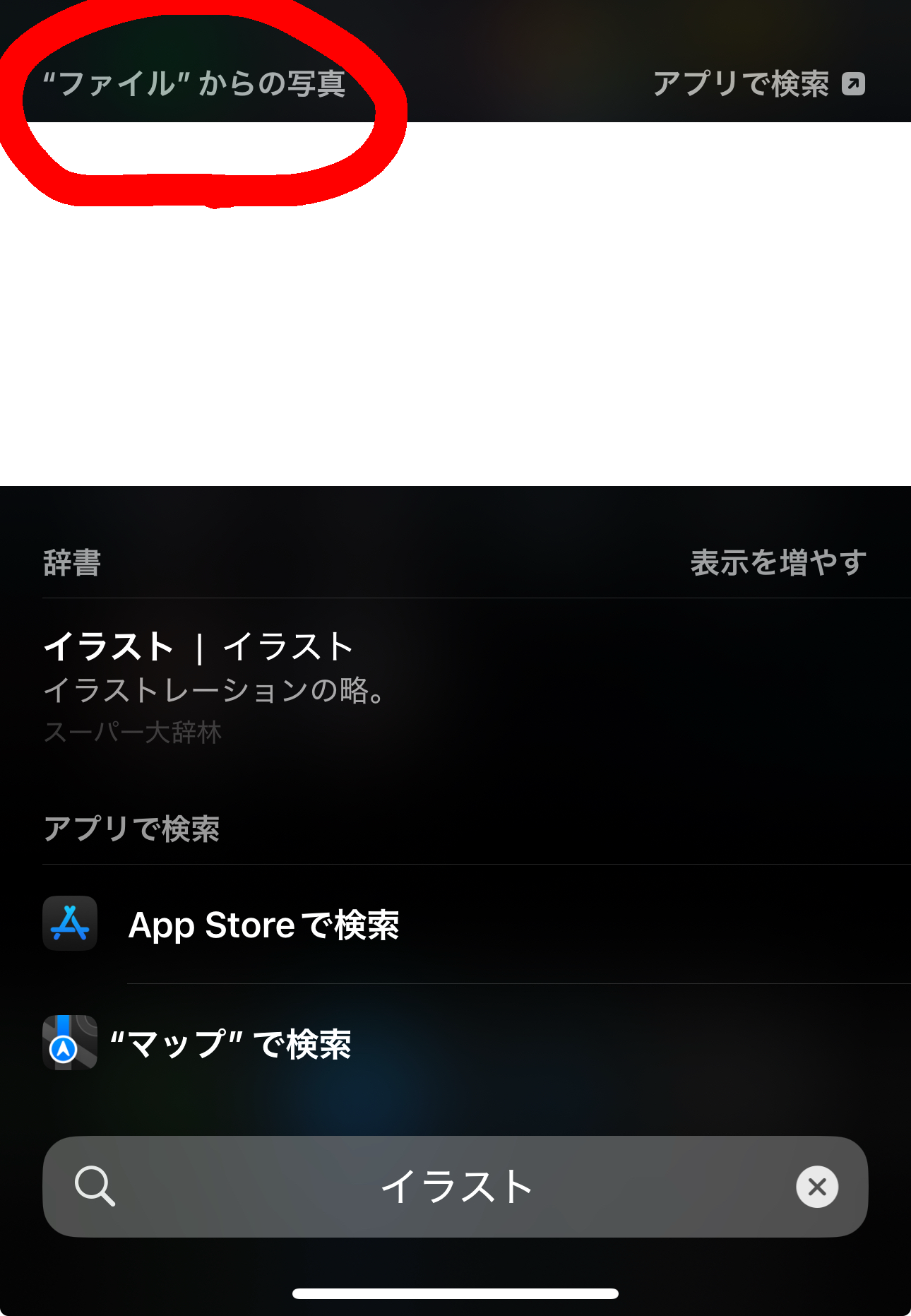Screen dimensions: 911x1316
Task: Tap アプリで検索 next to the Files photos header
Action: pos(758,84)
